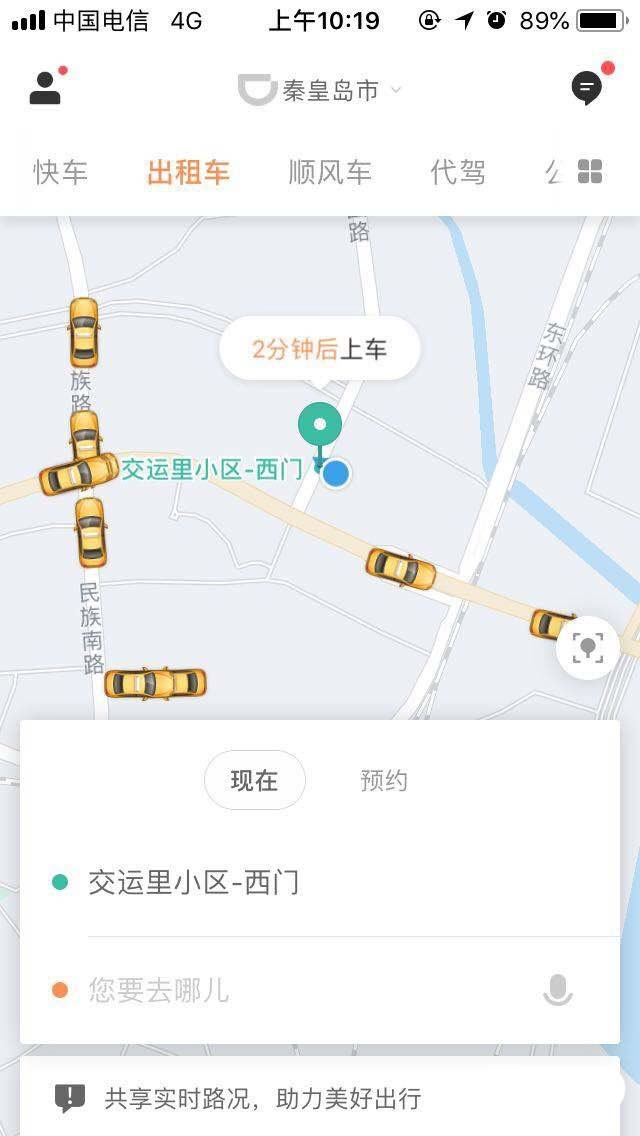Open the 代驾 service tab

coord(458,172)
